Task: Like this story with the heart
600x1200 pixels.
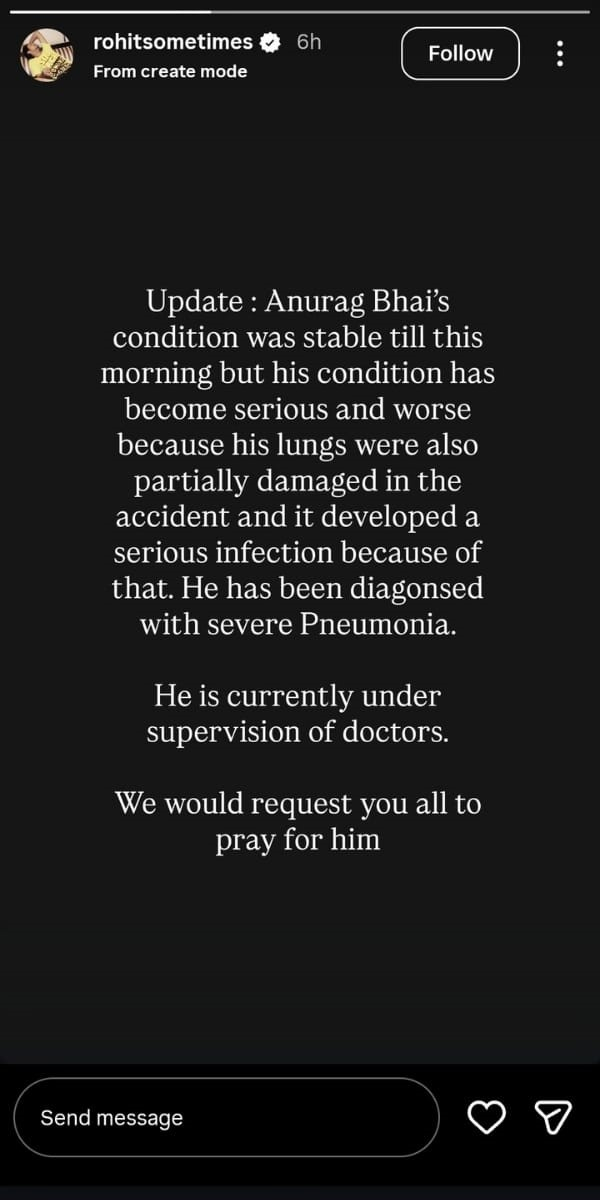Action: 487,1117
